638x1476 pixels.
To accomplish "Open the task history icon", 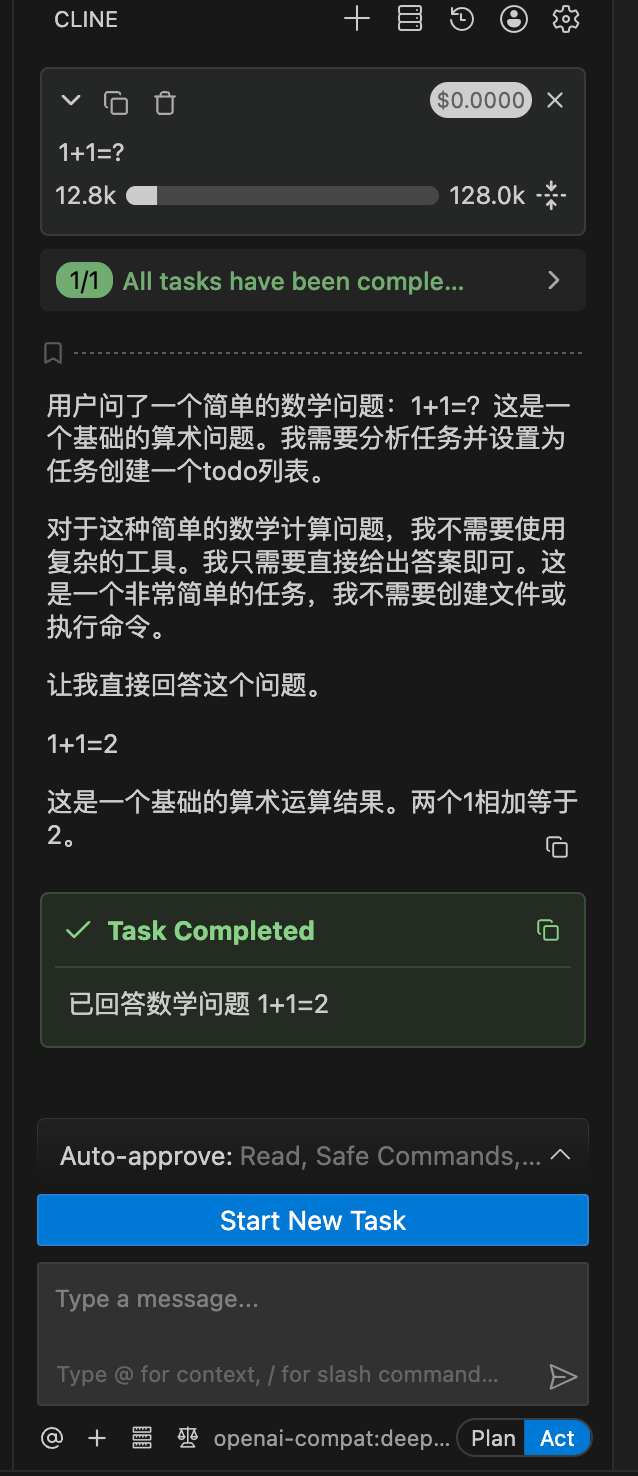I will (x=461, y=19).
